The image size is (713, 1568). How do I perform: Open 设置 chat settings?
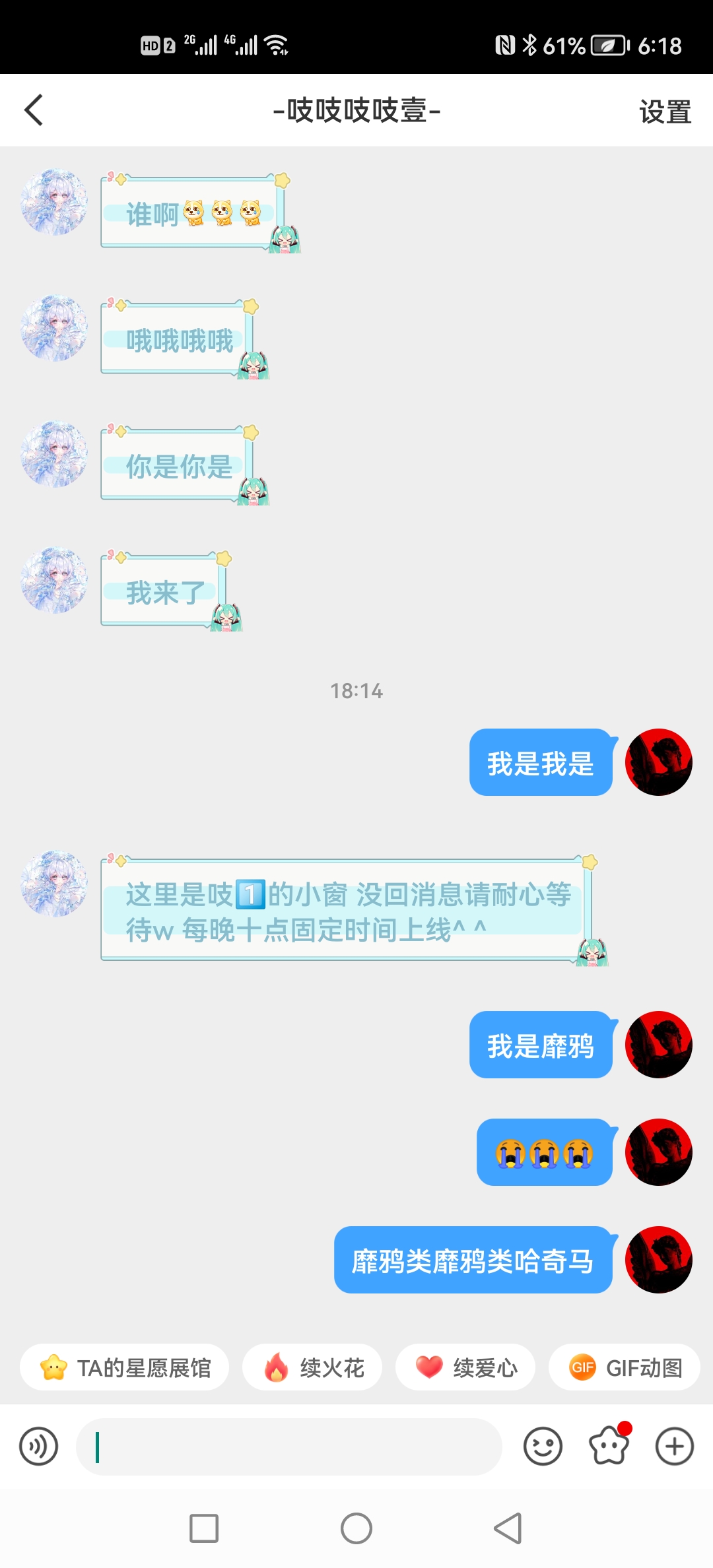665,112
